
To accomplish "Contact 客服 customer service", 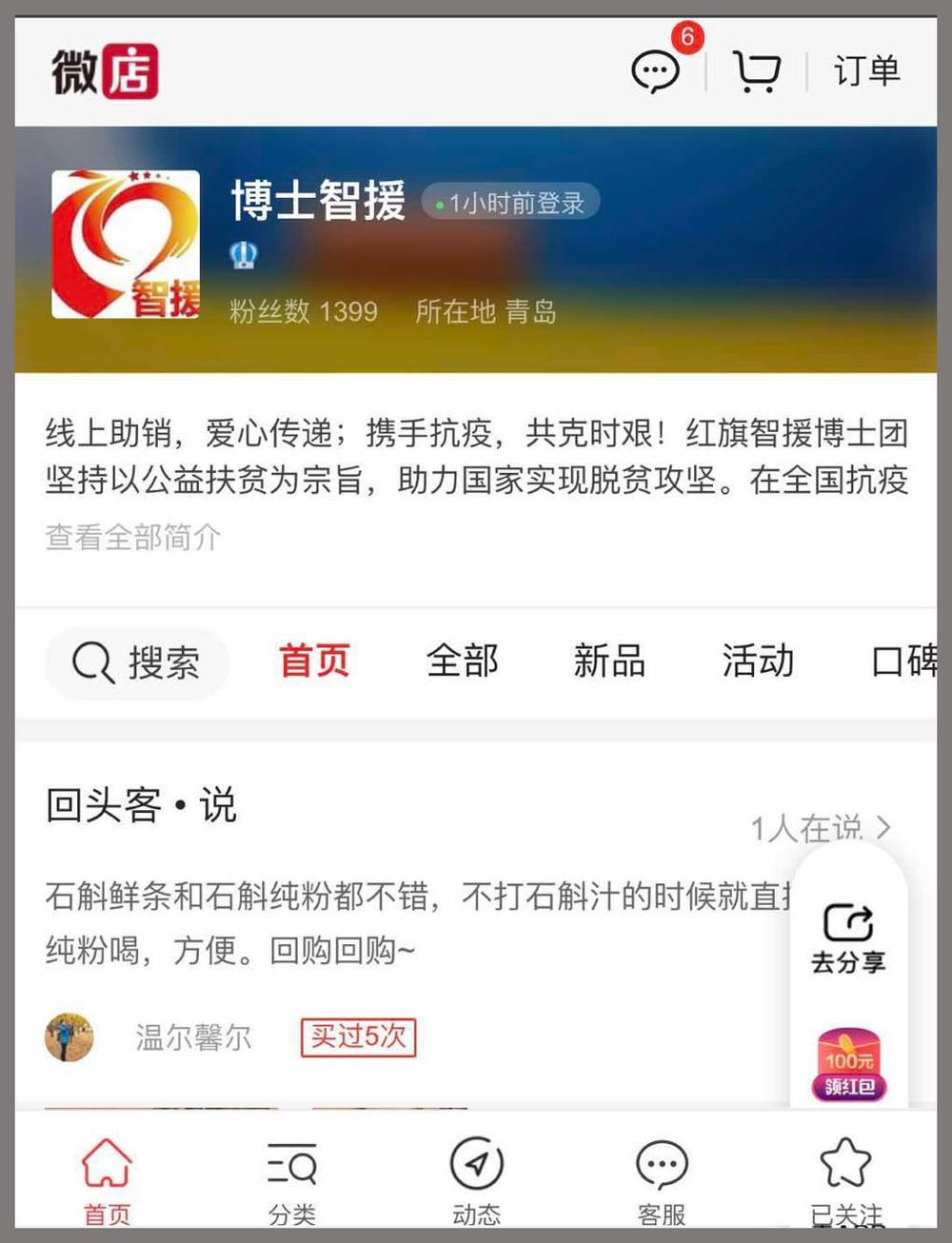I will pyautogui.click(x=661, y=1180).
